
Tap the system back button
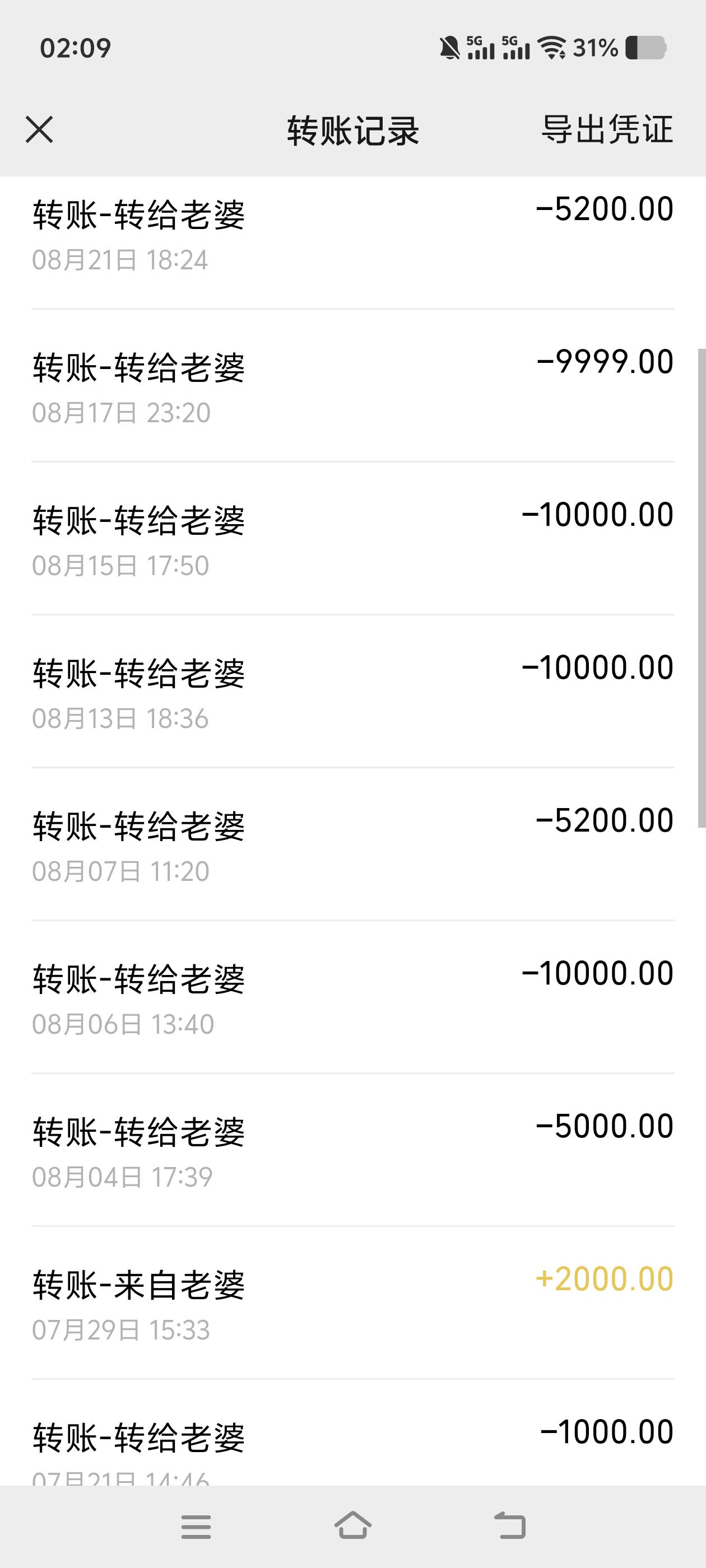[510, 1525]
